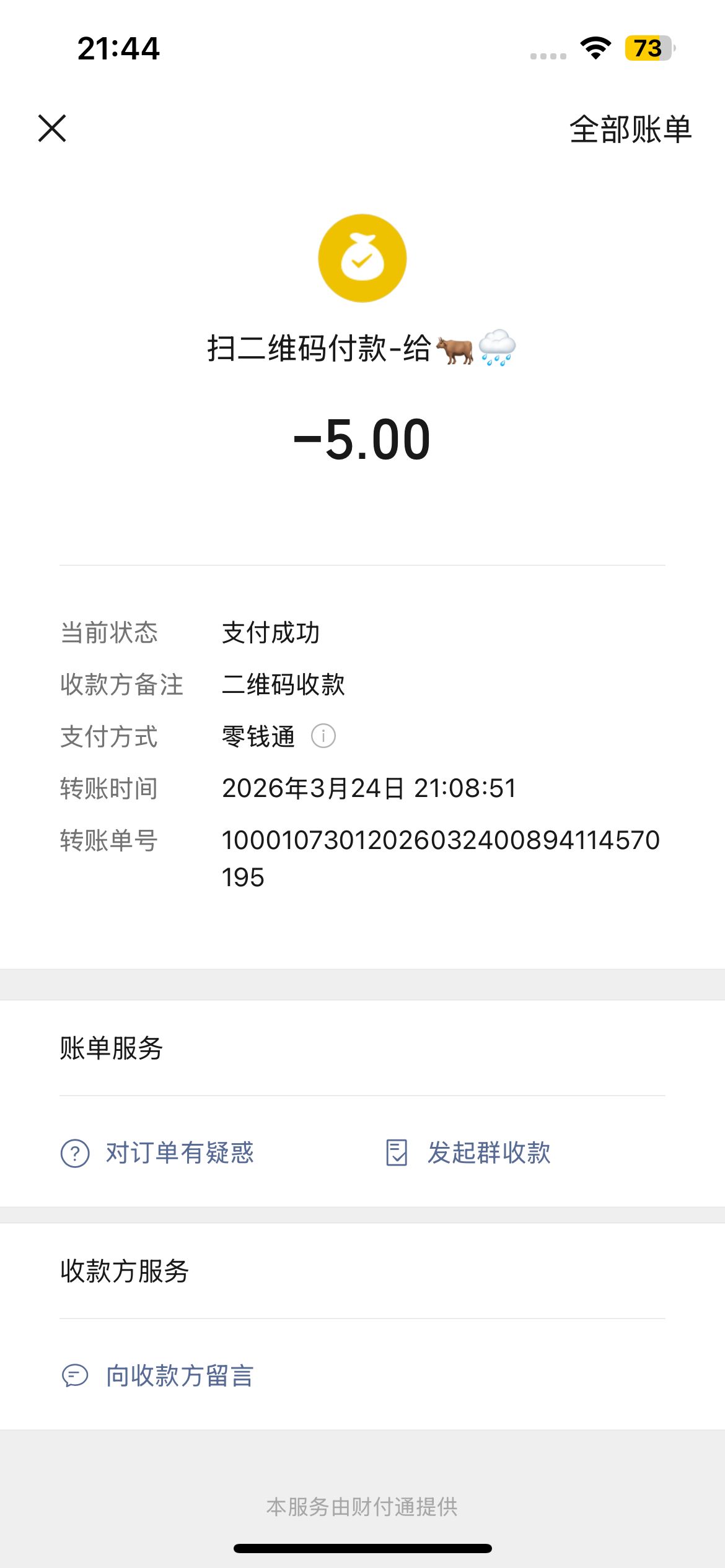Tap the cellular signal dots in status bar
This screenshot has height=1568, width=725.
[x=548, y=55]
